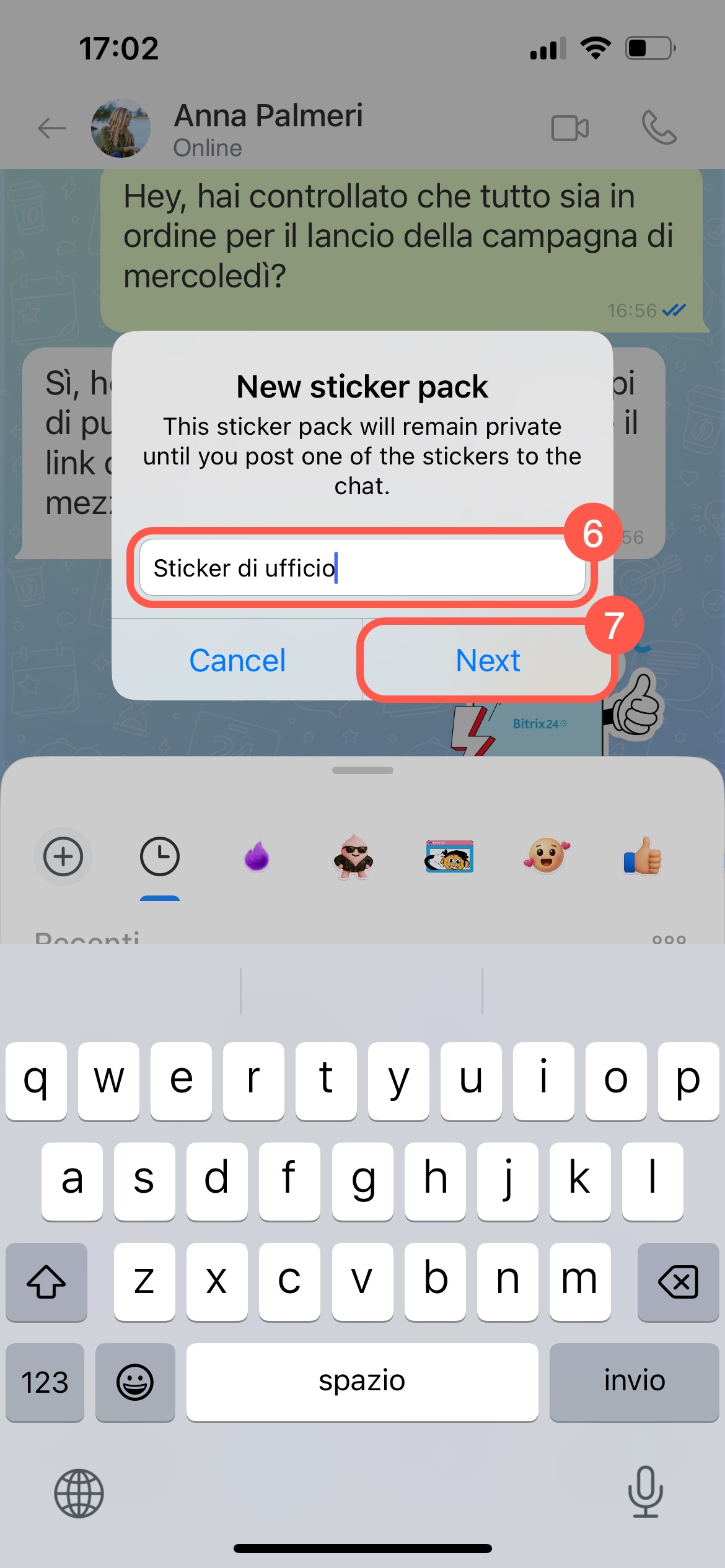Tap the invio key on the keyboard
Image resolution: width=725 pixels, height=1568 pixels.
pos(634,1382)
